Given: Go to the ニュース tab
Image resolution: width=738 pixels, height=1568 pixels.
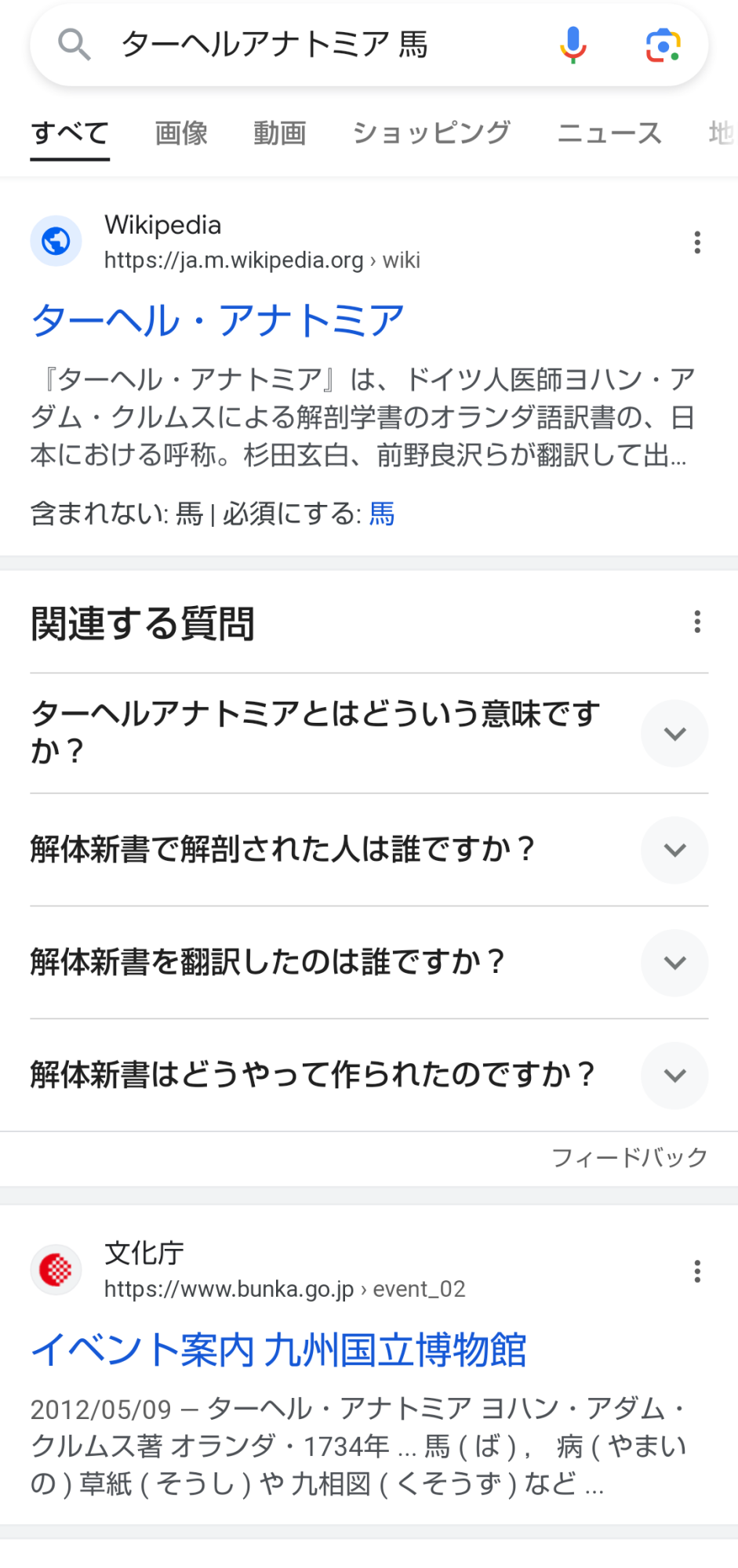Looking at the screenshot, I should click(609, 133).
